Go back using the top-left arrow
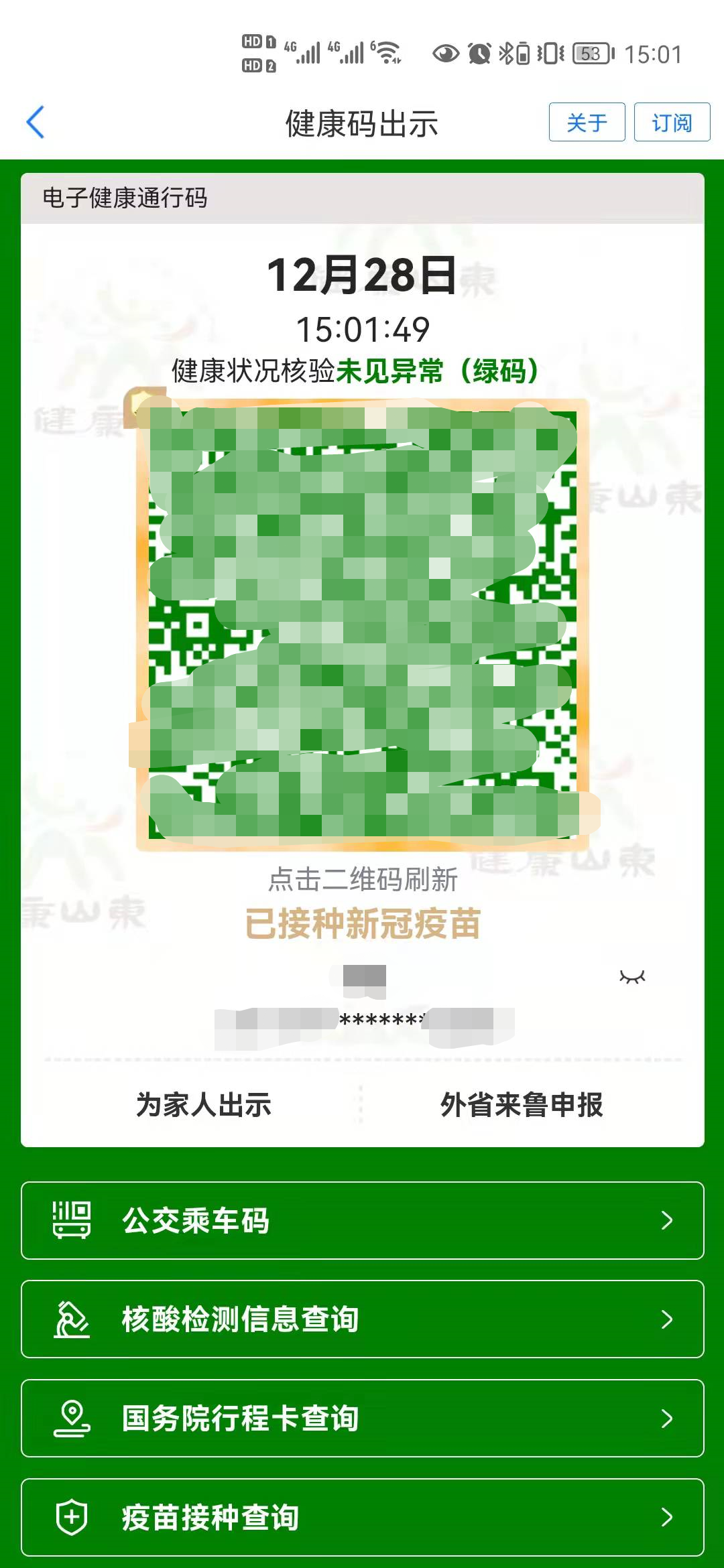Viewport: 724px width, 1568px height. pyautogui.click(x=36, y=123)
